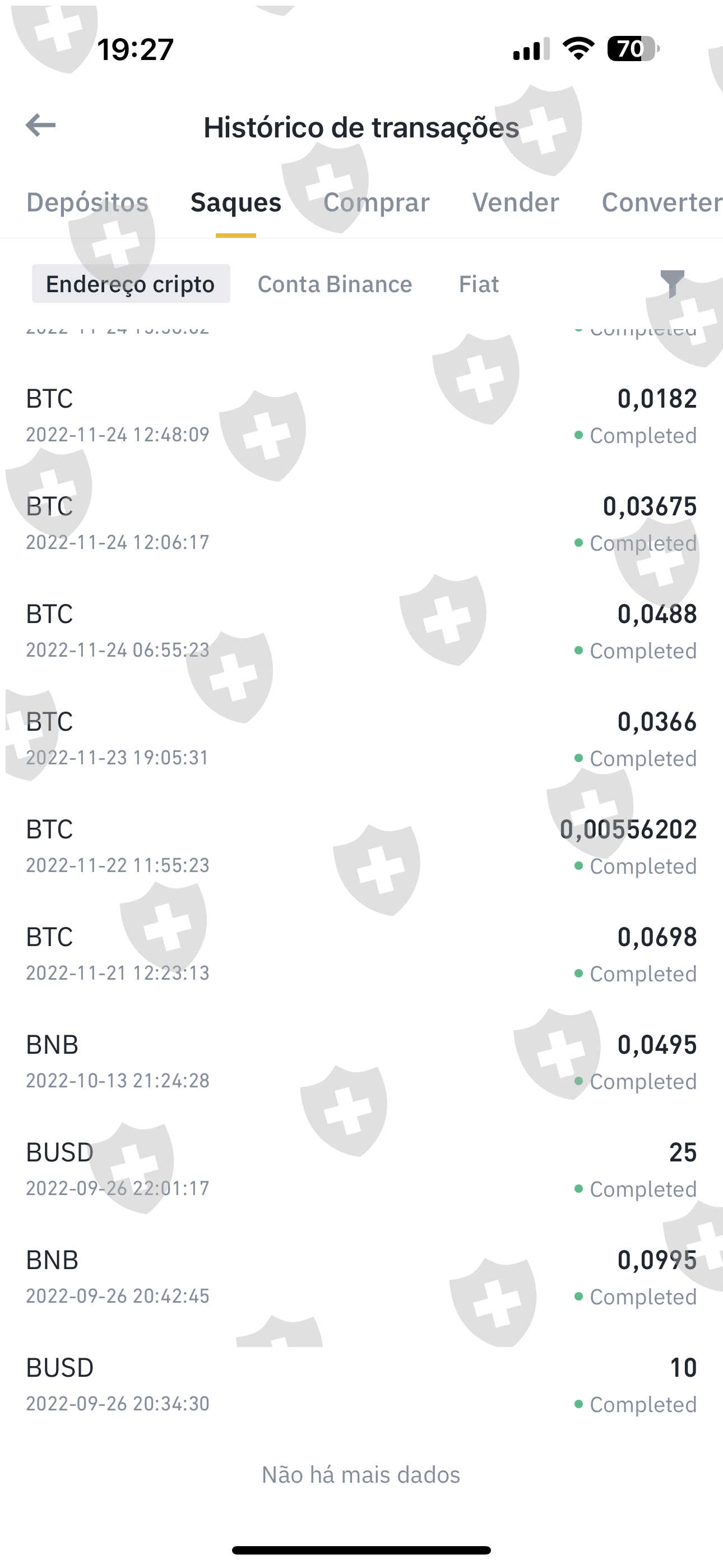Open the BNB 0,0995 withdrawal details
Screen dimensions: 723x1568
[x=361, y=1278]
